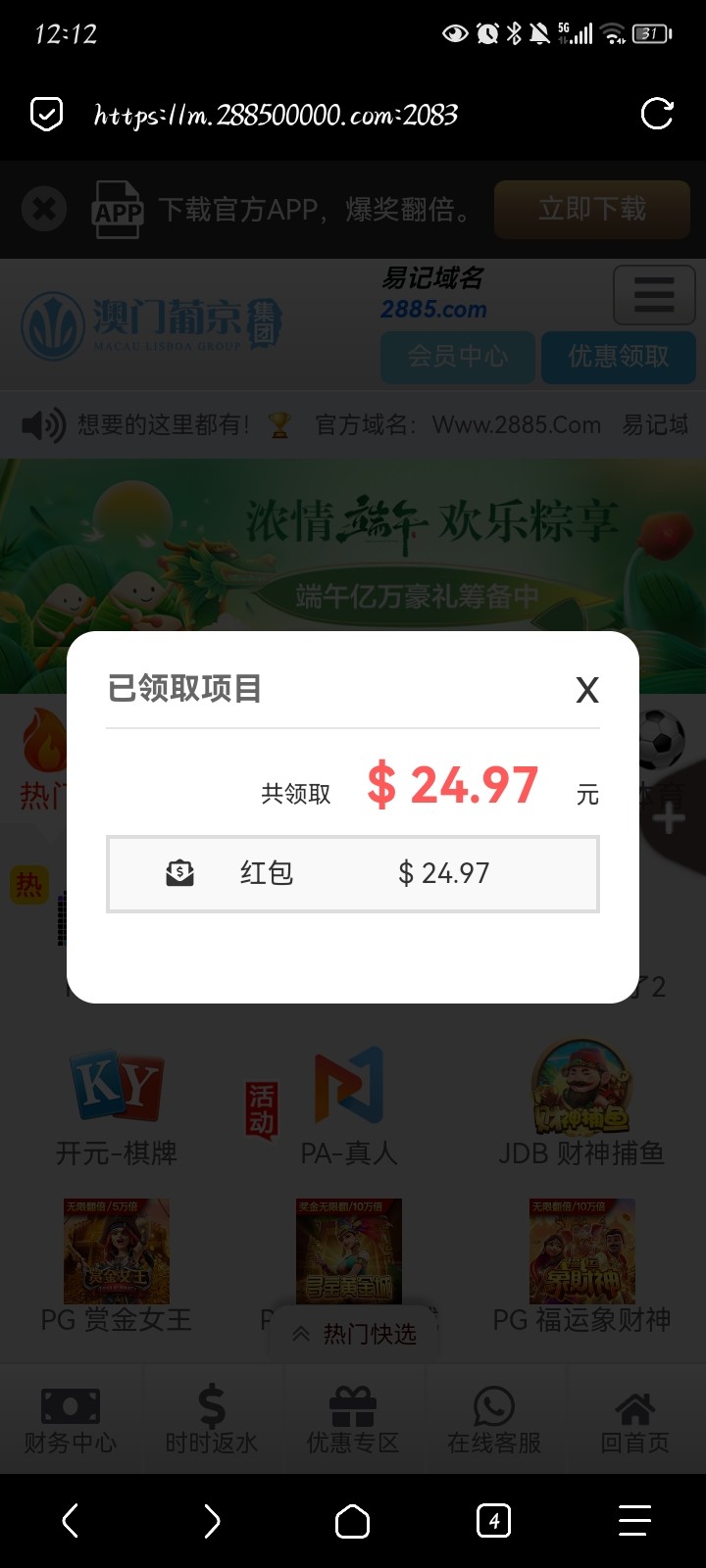Tap the 优惠领取 button
The image size is (706, 1568).
tap(618, 356)
